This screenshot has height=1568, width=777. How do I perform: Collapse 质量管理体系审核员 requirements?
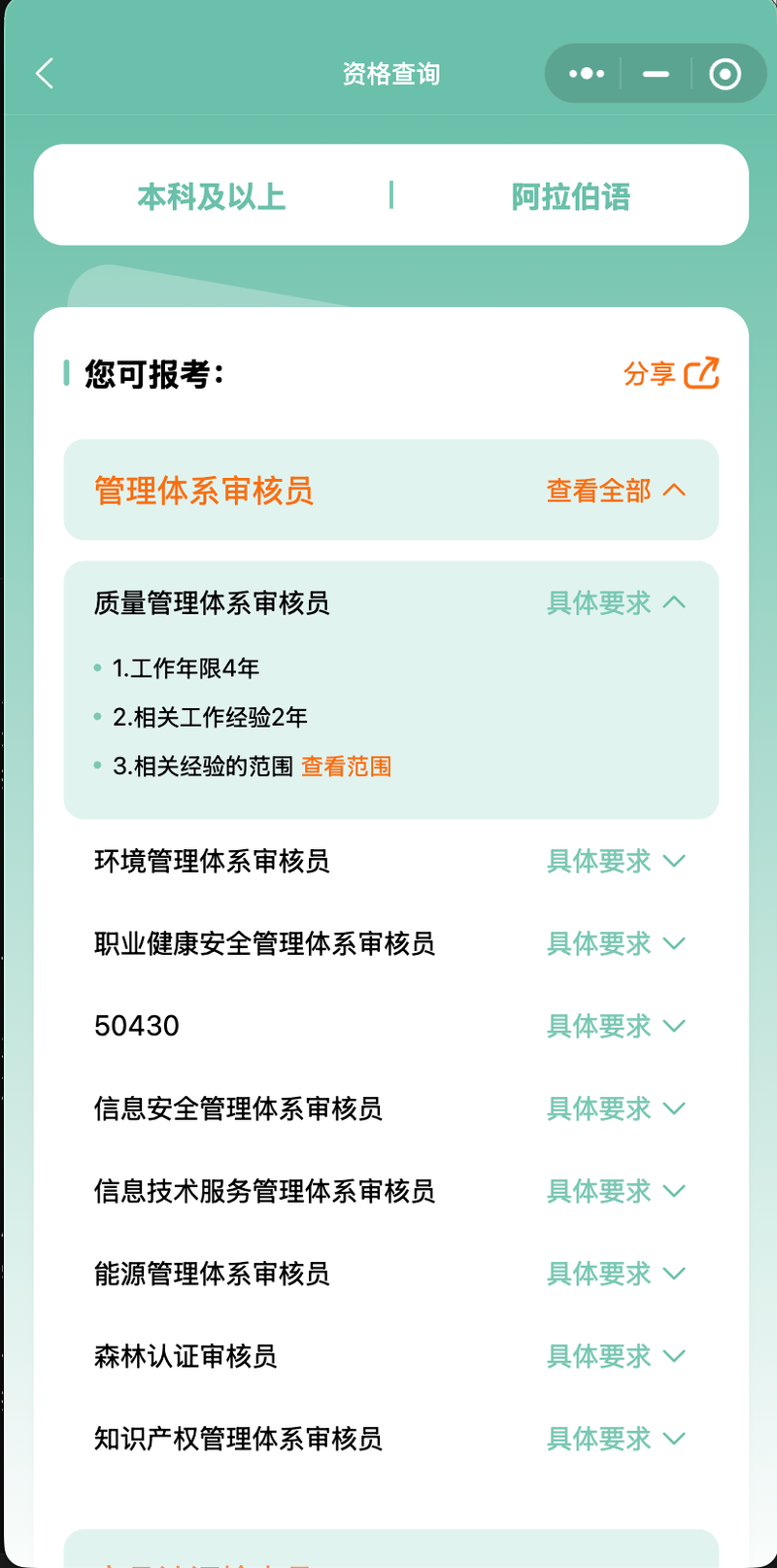616,602
